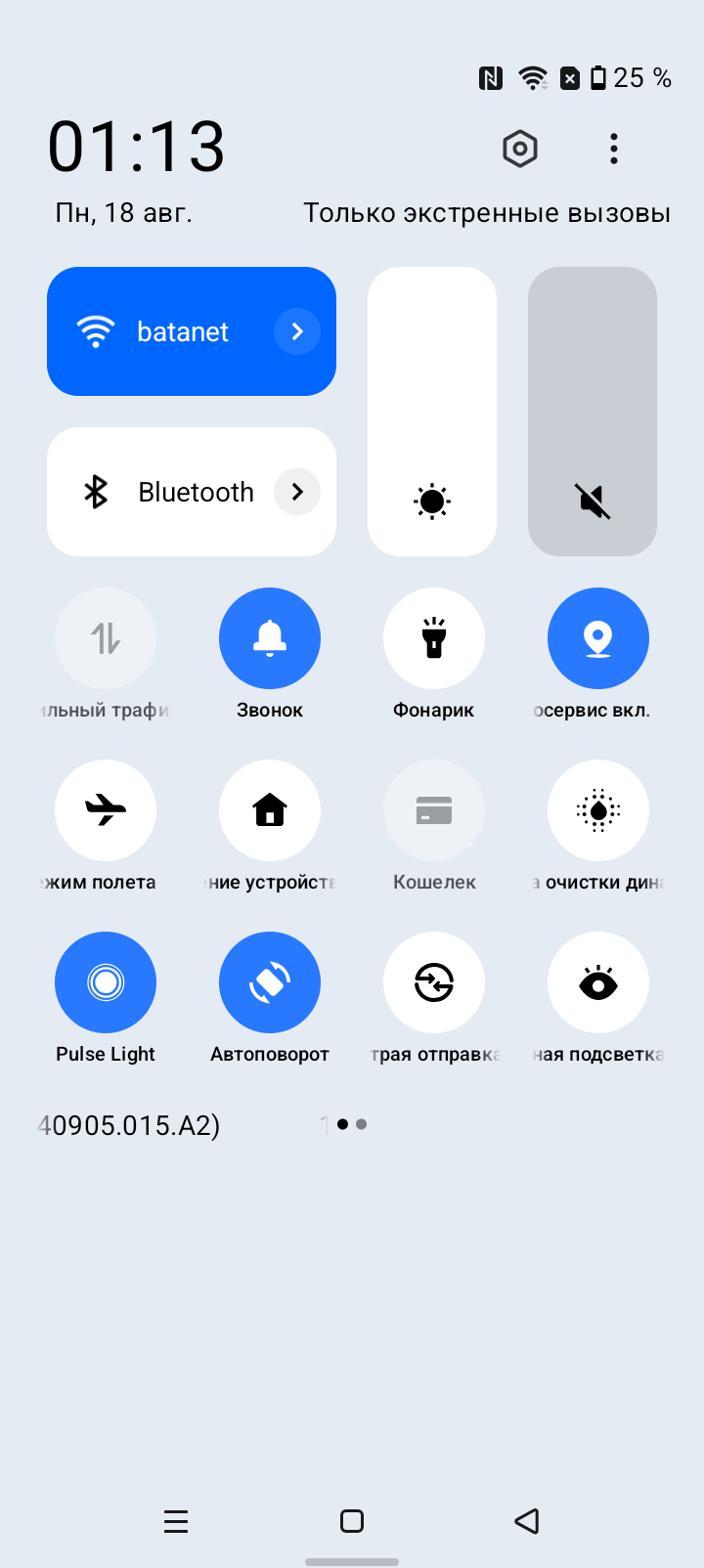Open the Кошелек wallet tile
The height and width of the screenshot is (1568, 704).
434,810
